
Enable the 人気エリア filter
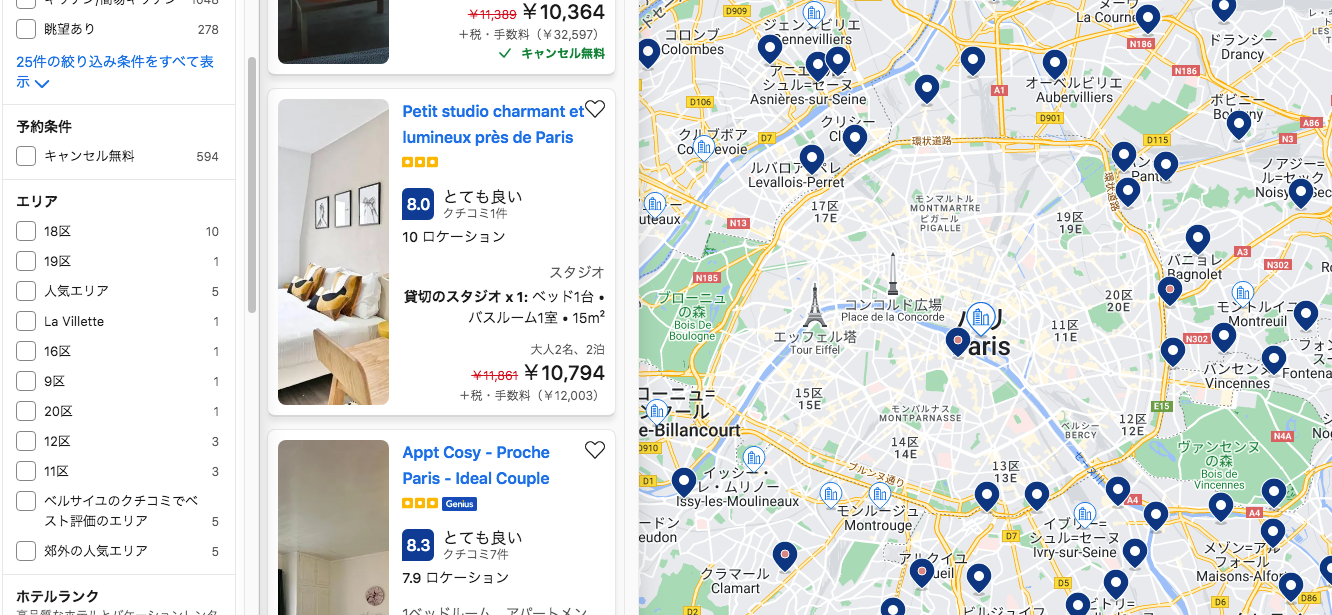click(x=26, y=291)
